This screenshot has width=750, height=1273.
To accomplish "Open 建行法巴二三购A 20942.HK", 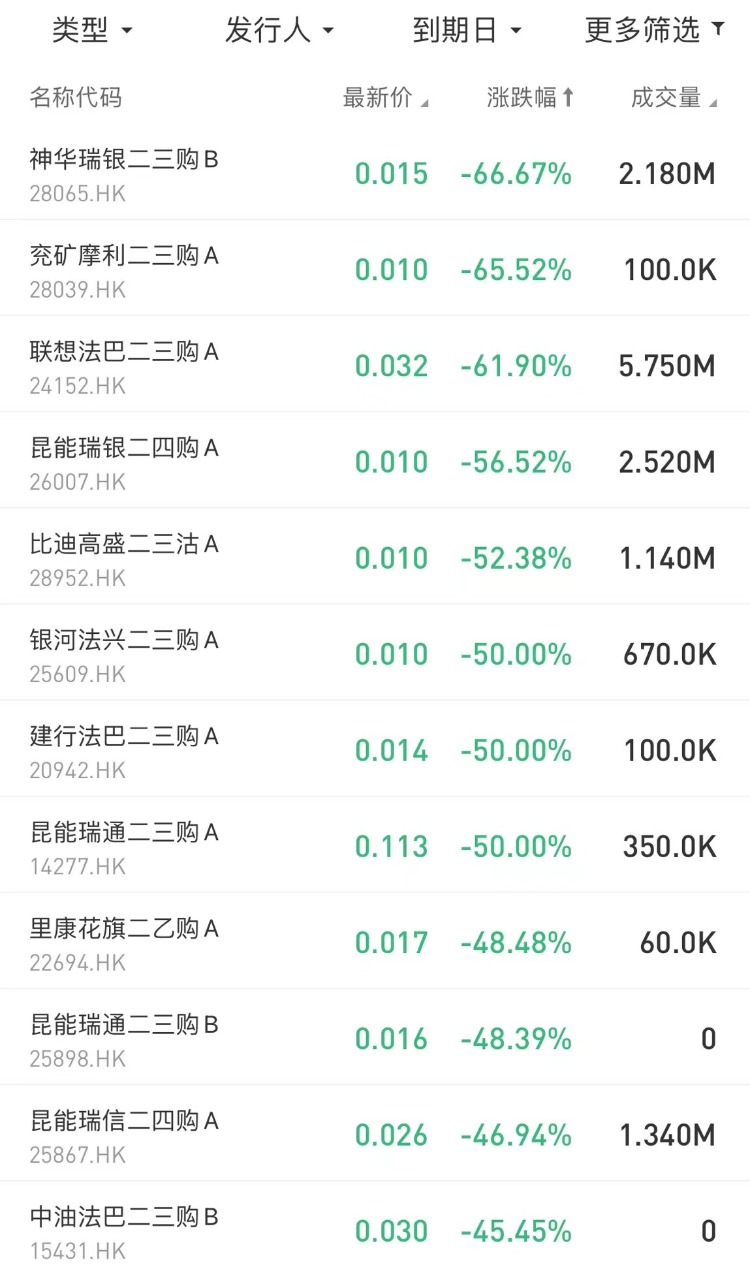I will click(375, 749).
